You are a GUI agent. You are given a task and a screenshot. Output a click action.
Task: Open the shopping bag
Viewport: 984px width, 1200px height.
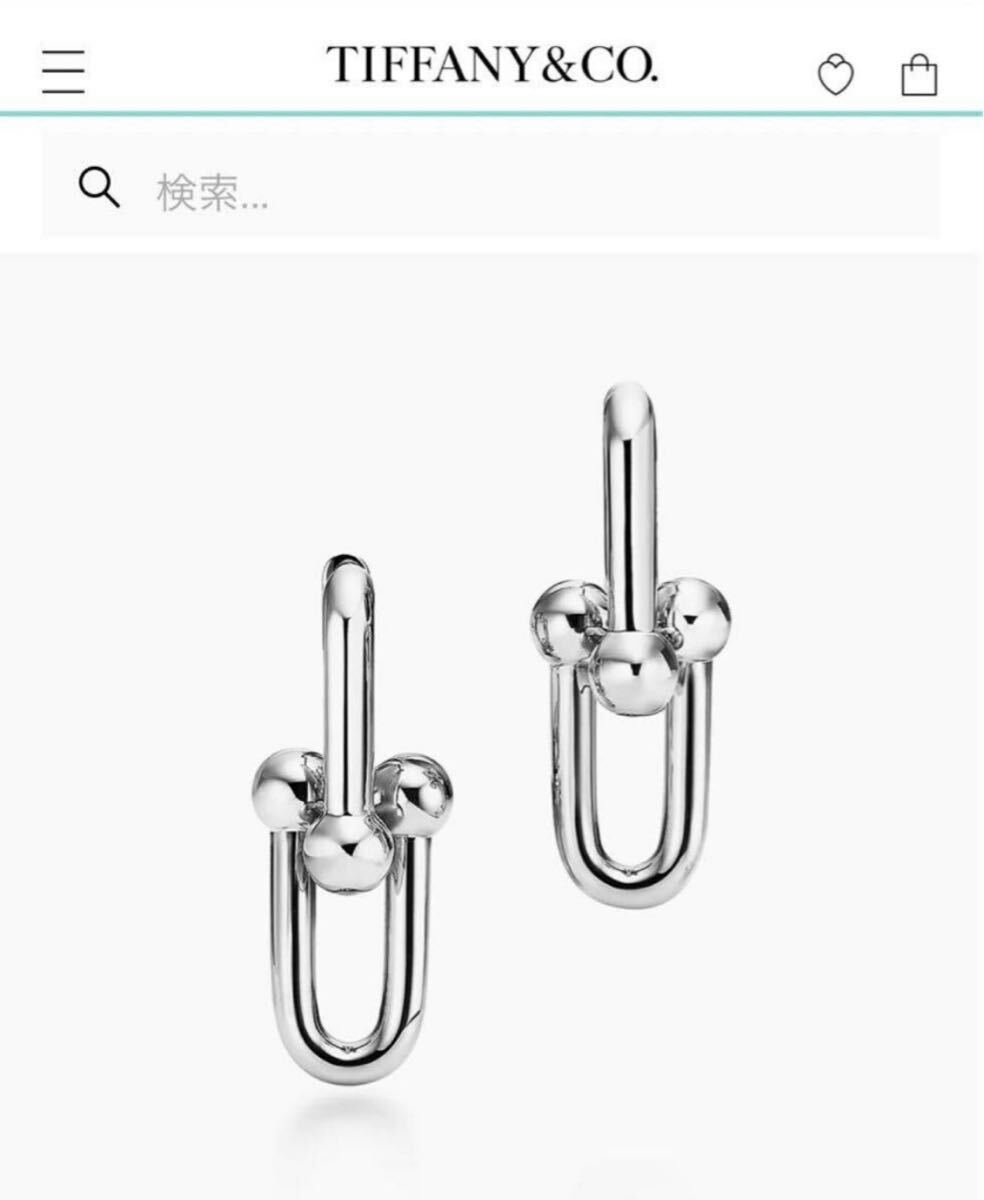coord(919,75)
